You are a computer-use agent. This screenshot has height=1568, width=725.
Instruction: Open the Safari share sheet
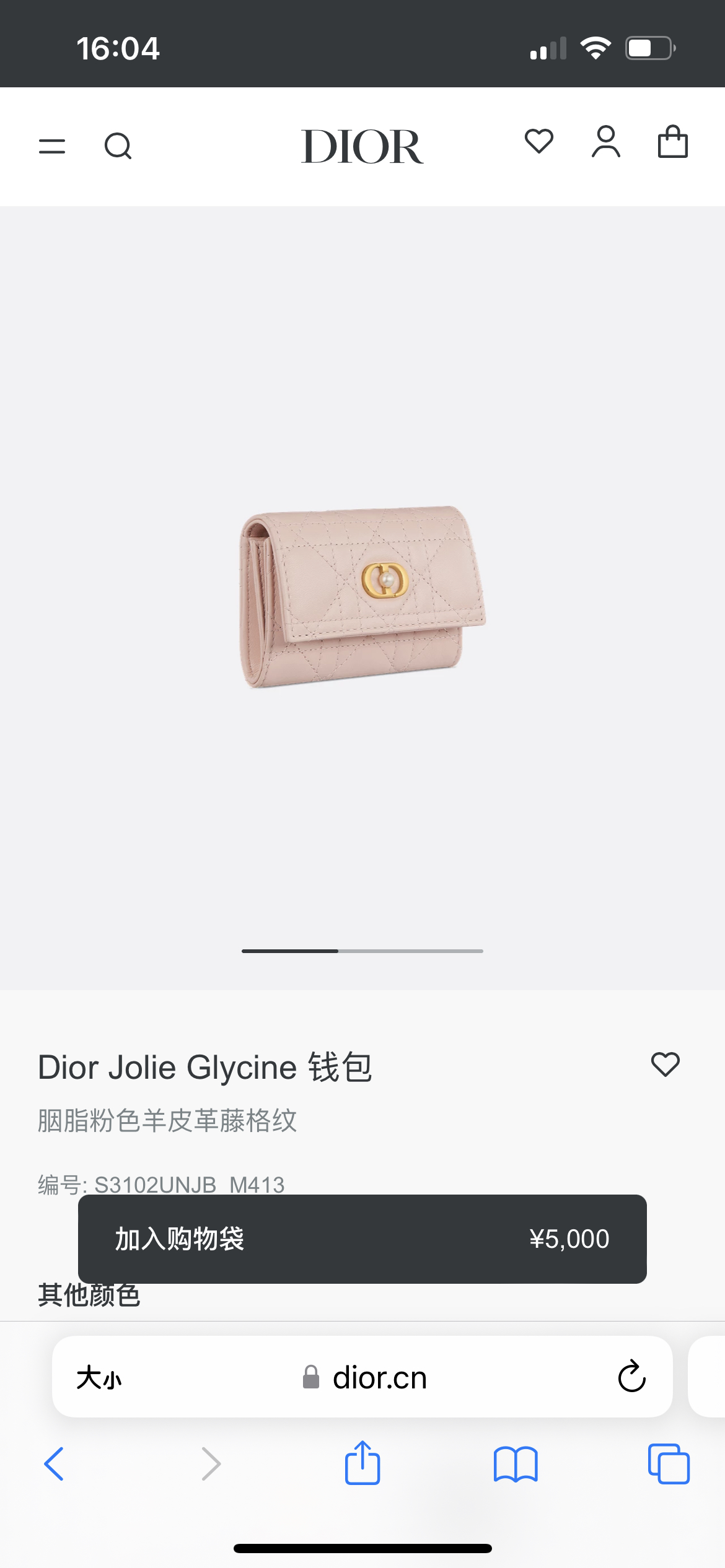[x=362, y=1462]
